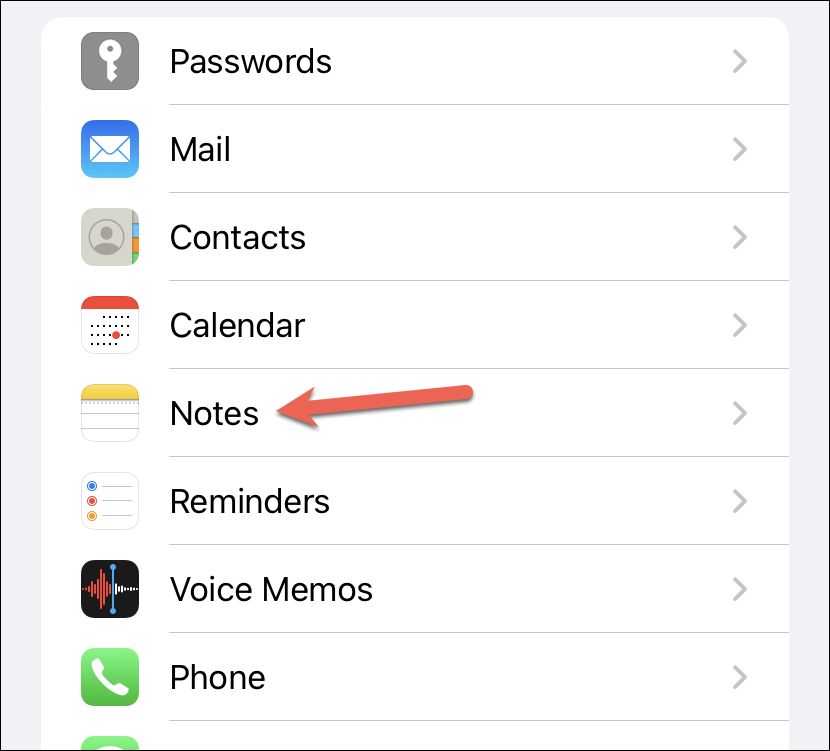830x751 pixels.
Task: Open Calendar settings
Action: pyautogui.click(x=238, y=326)
